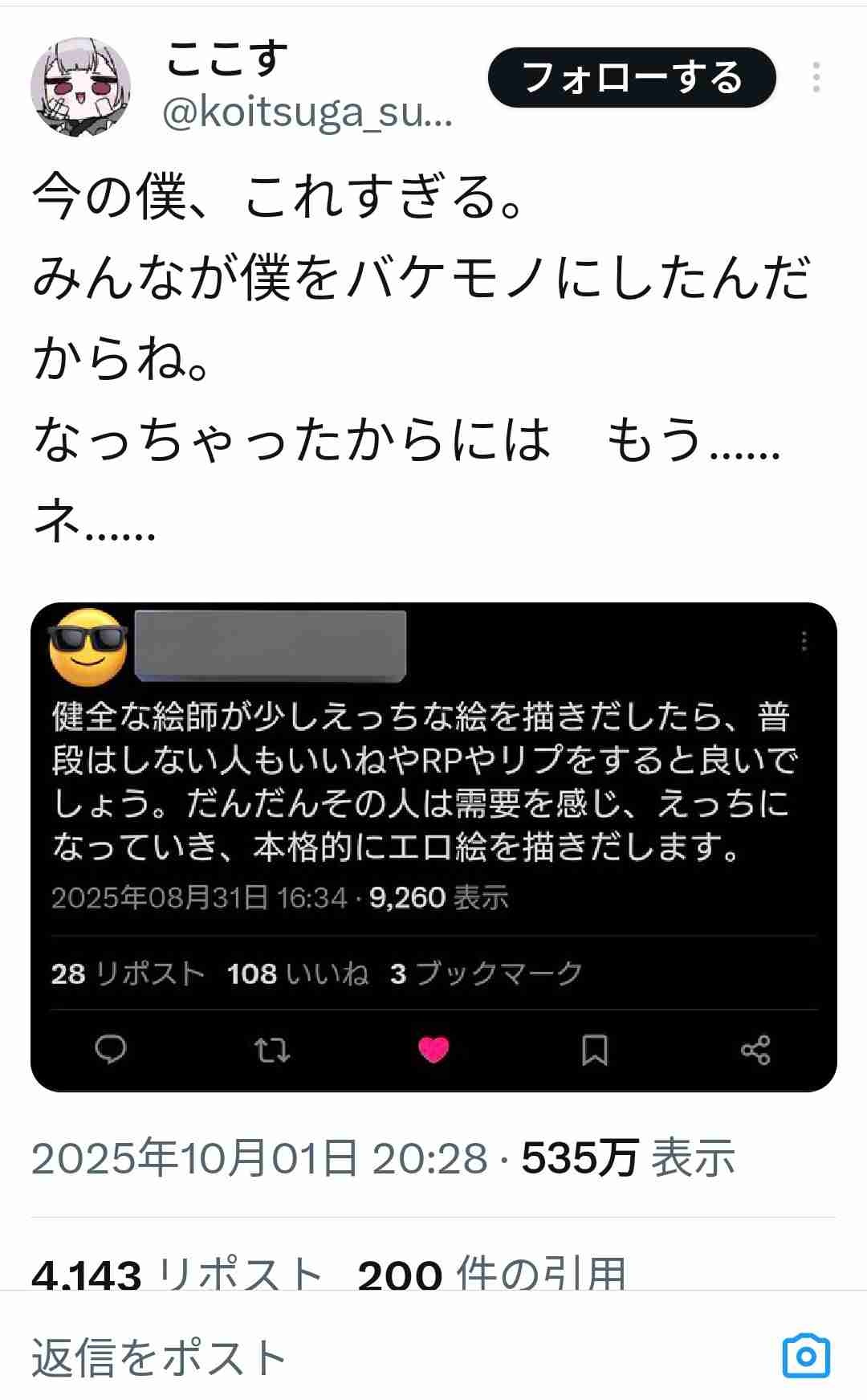Viewport: 867px width, 1400px height.
Task: Open the overflow menu beside the follow button
Action: 816,78
